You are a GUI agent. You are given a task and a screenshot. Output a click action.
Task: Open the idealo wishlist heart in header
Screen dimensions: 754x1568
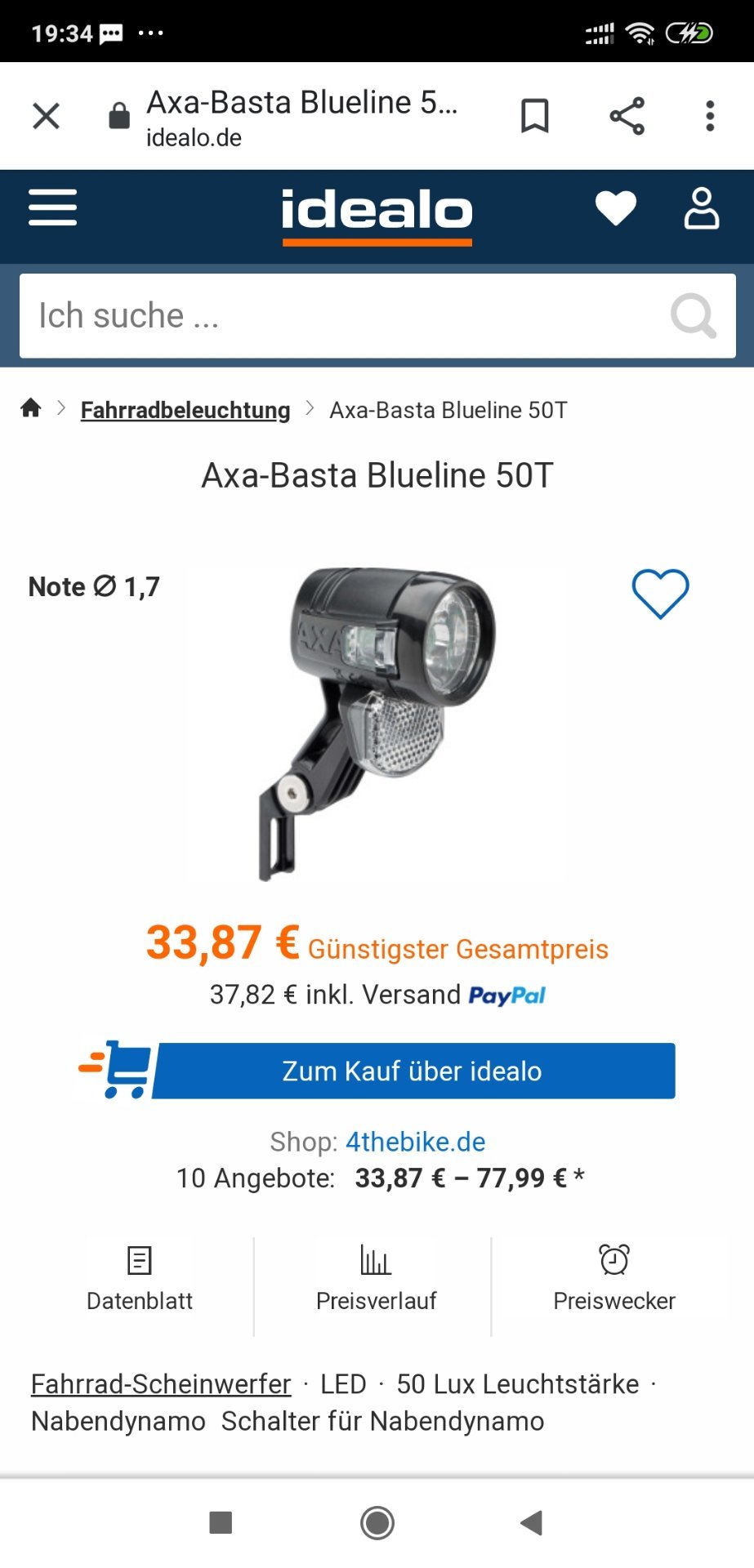click(x=615, y=207)
